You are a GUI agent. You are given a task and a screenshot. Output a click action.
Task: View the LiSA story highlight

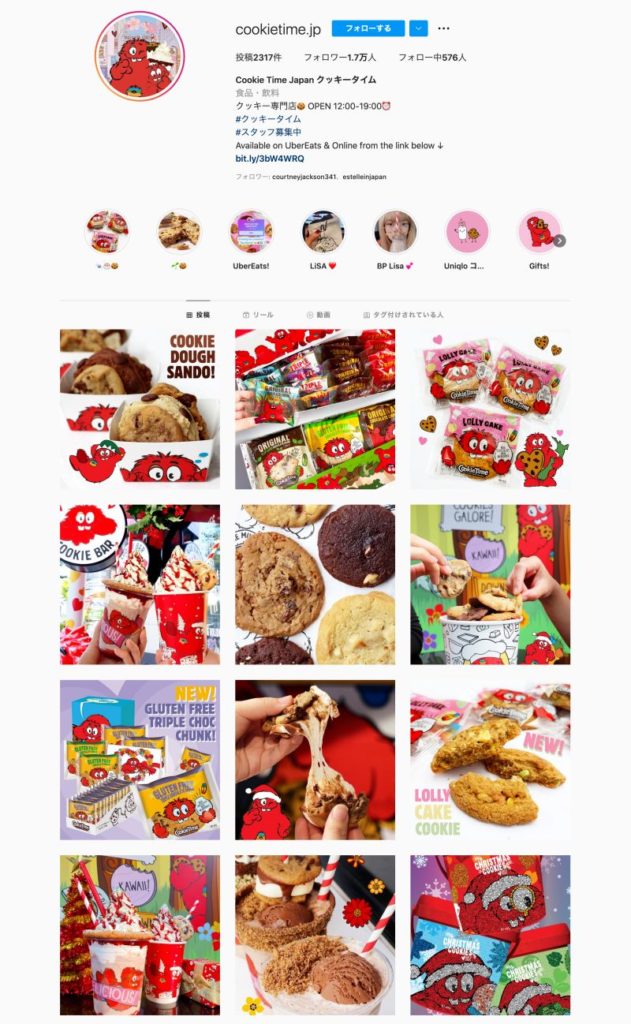point(323,232)
